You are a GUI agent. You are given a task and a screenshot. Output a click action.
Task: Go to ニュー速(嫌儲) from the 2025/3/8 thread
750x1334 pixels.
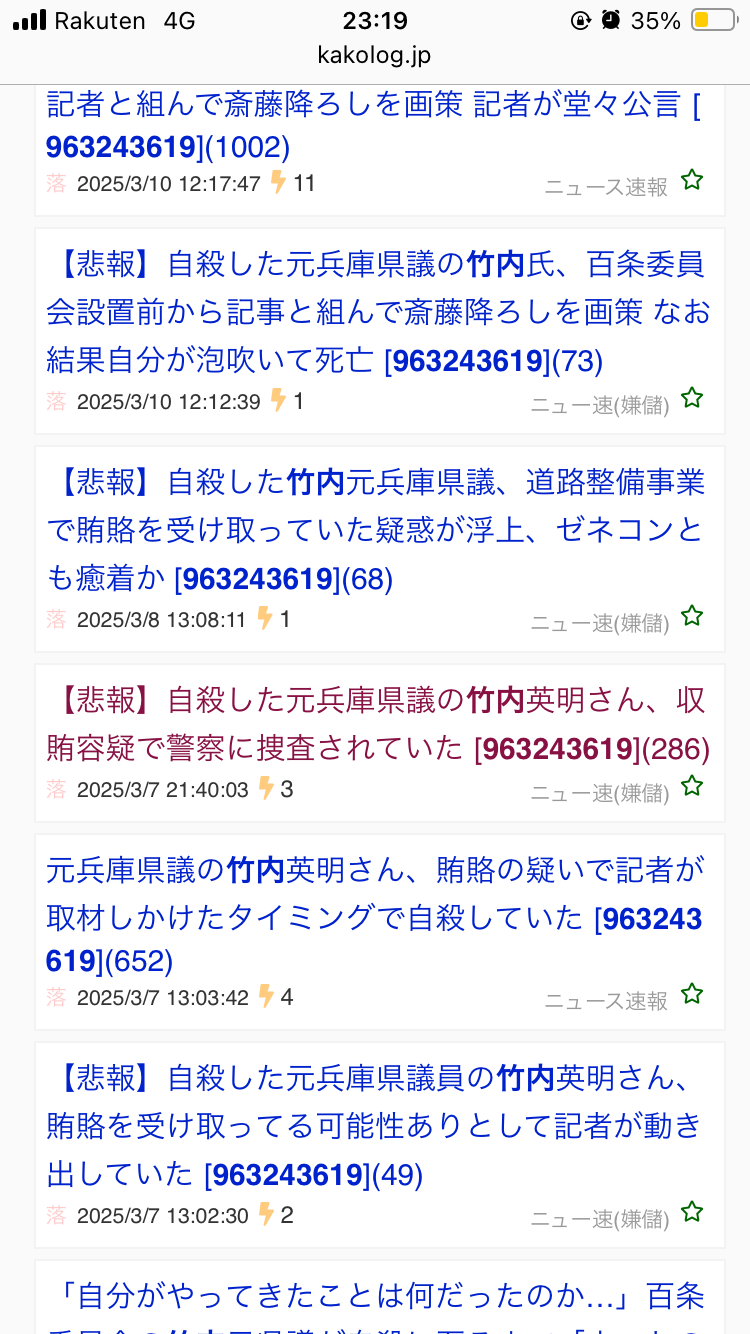click(x=599, y=623)
